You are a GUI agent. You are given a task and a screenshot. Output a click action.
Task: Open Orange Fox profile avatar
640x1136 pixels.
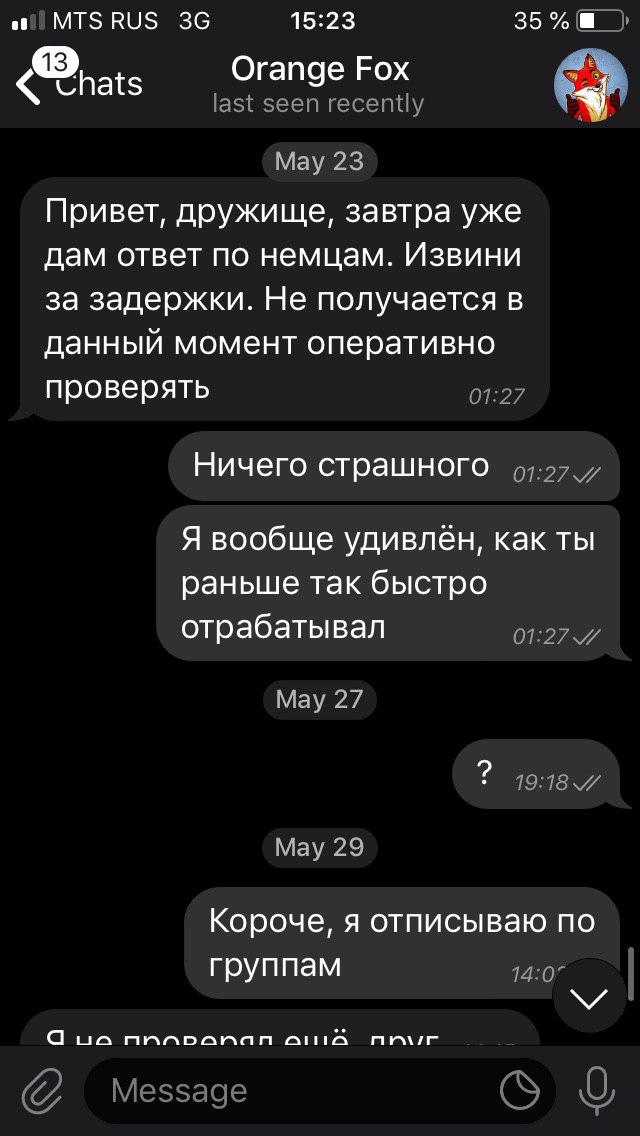pos(591,84)
